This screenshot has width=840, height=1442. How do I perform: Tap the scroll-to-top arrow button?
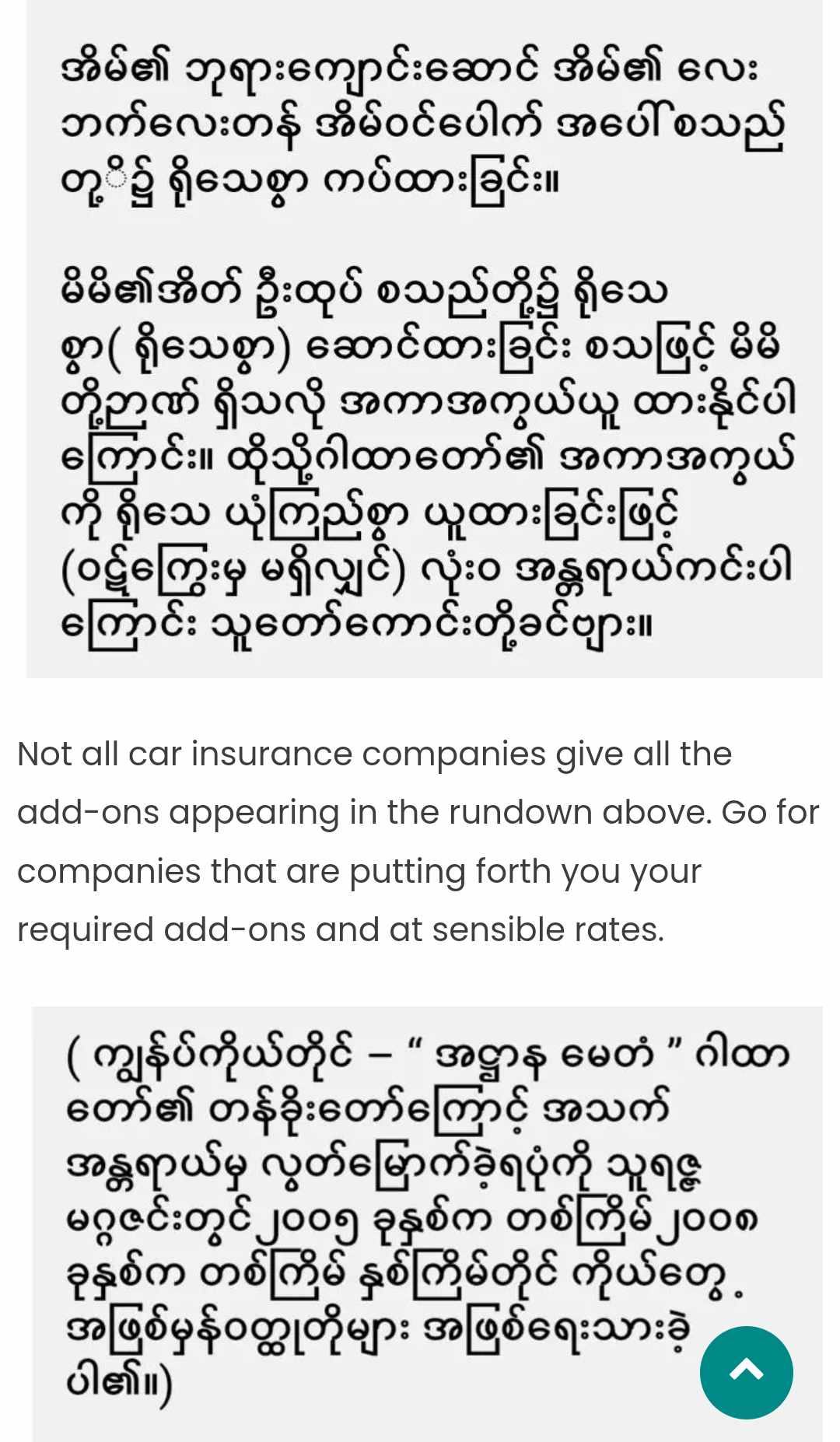coord(746,1372)
